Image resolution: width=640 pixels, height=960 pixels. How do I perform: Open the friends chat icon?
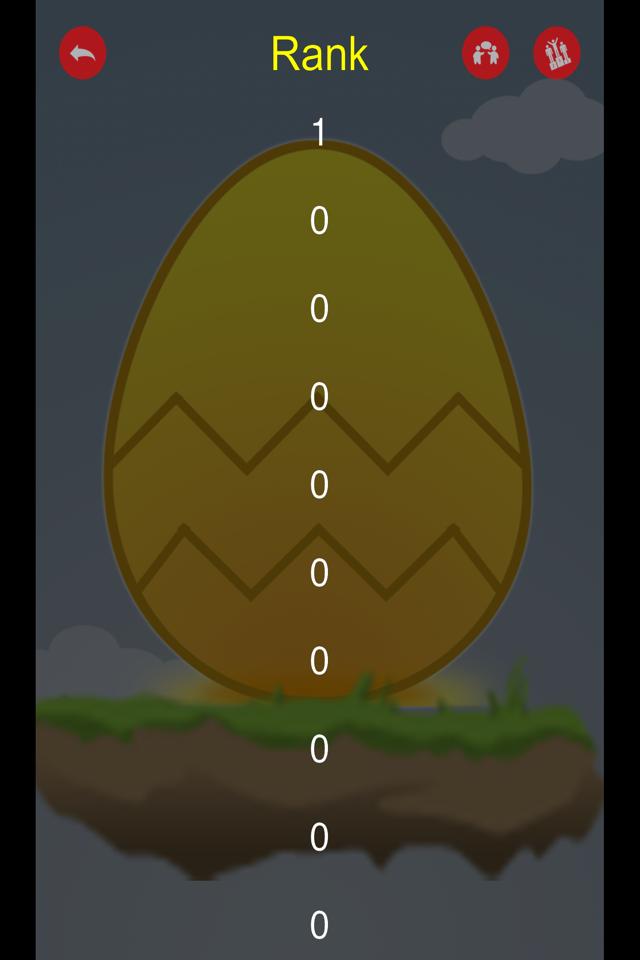point(486,53)
